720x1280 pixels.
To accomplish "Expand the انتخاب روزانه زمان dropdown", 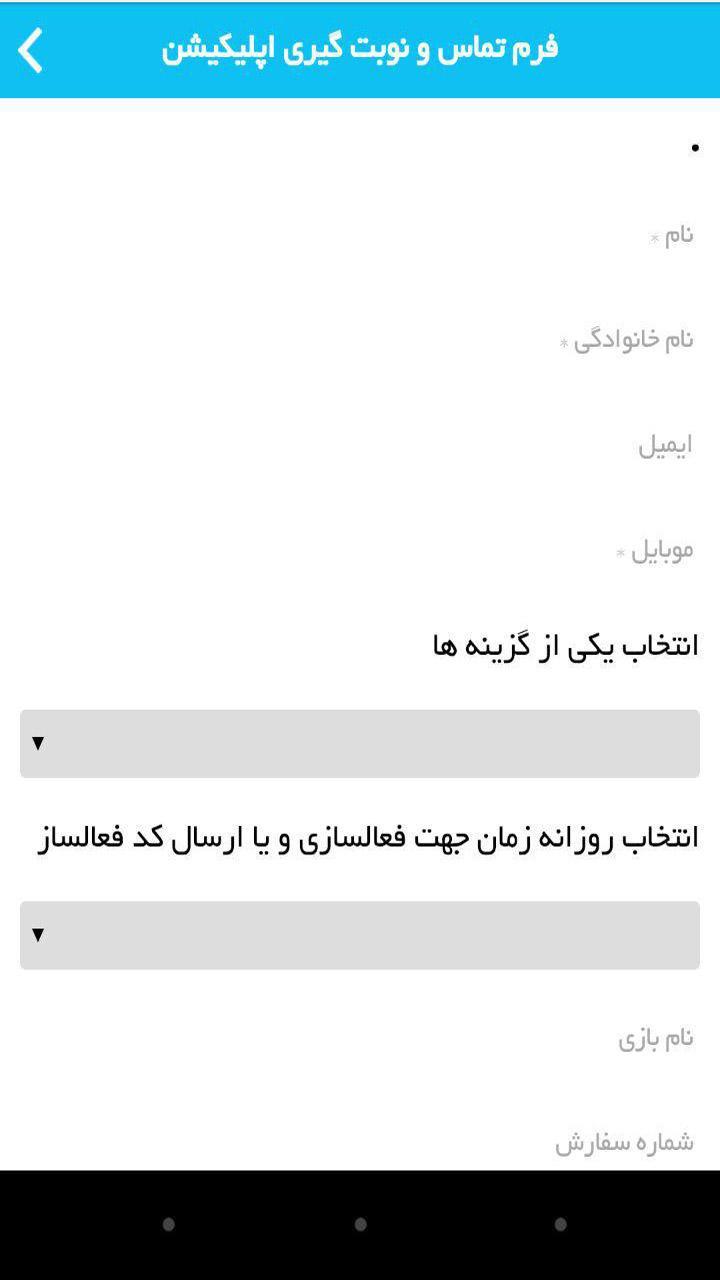I will coord(360,935).
